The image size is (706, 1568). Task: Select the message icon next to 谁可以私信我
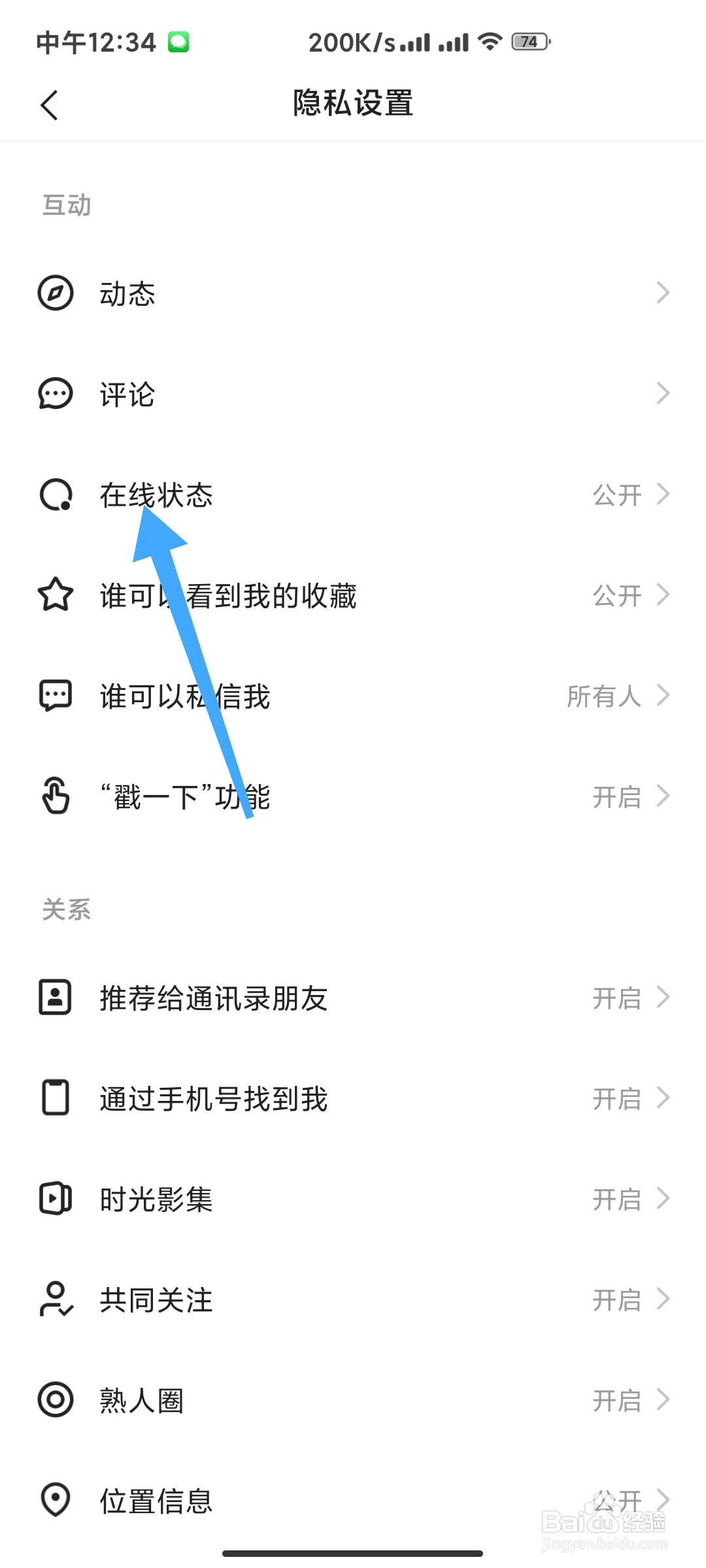[x=56, y=696]
